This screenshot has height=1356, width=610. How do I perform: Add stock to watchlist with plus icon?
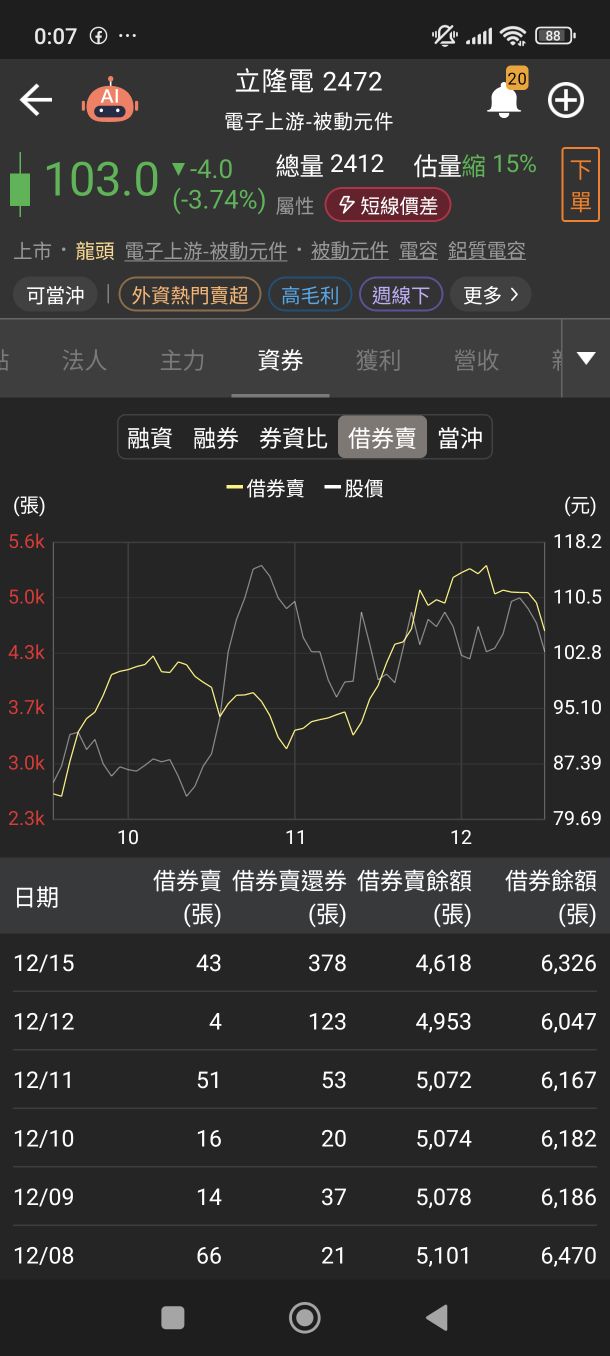point(566,100)
